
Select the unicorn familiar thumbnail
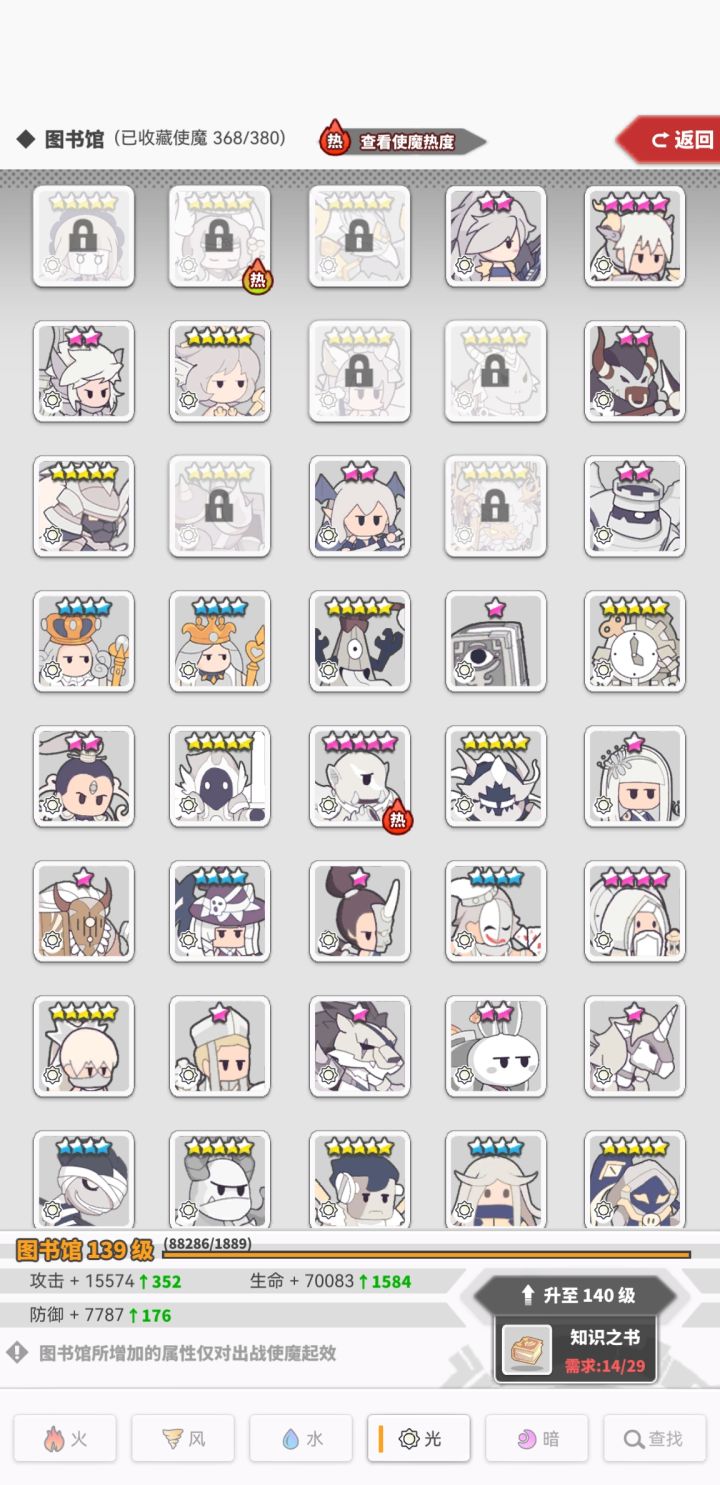(634, 1046)
